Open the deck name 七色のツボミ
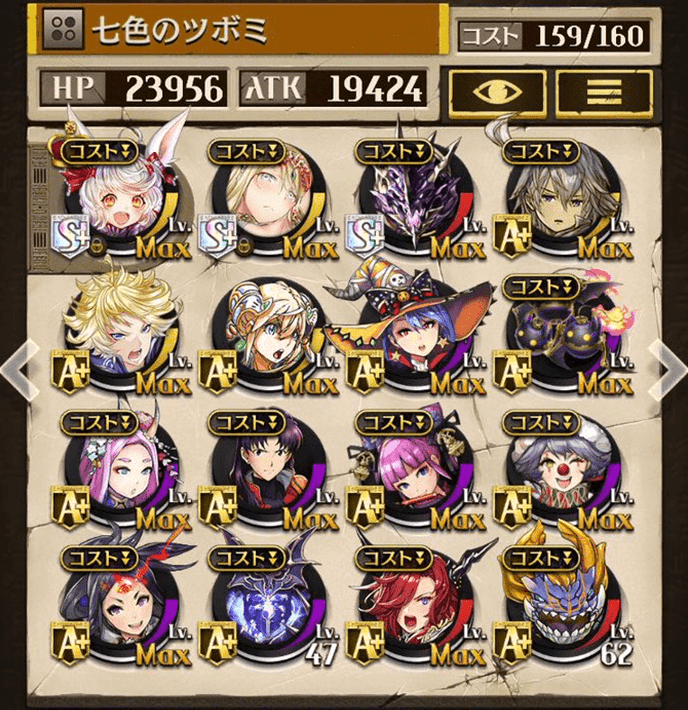 tap(240, 30)
